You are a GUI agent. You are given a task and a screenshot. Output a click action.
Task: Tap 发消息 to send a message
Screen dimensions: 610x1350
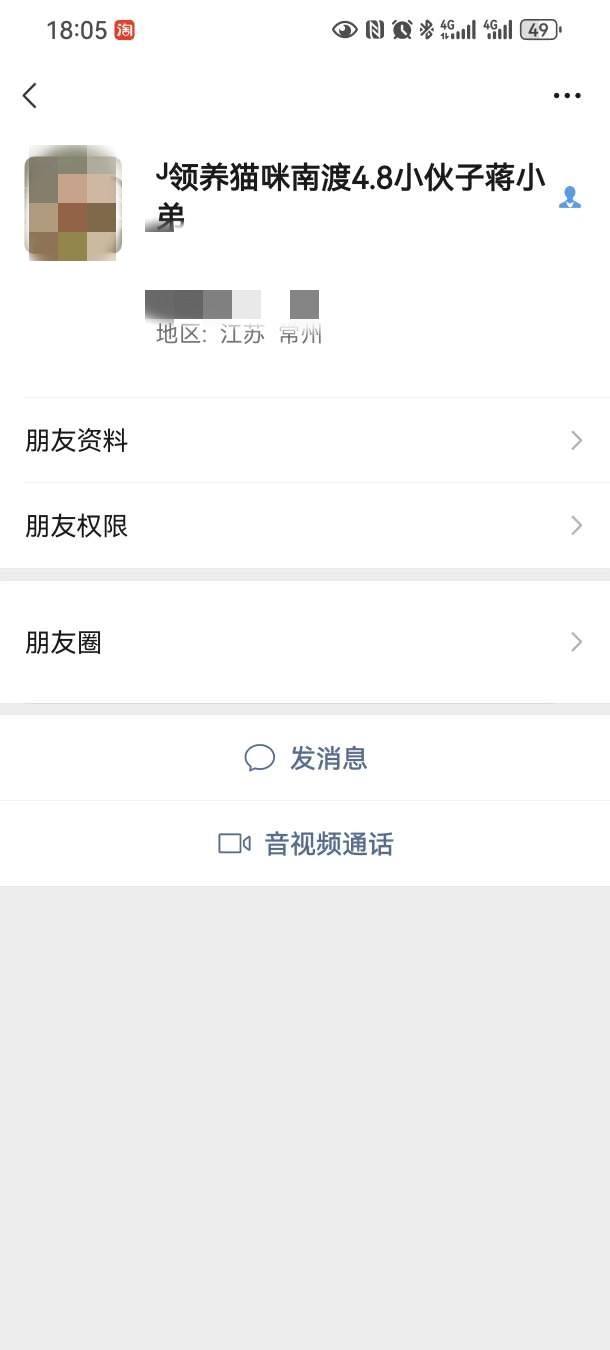(305, 758)
